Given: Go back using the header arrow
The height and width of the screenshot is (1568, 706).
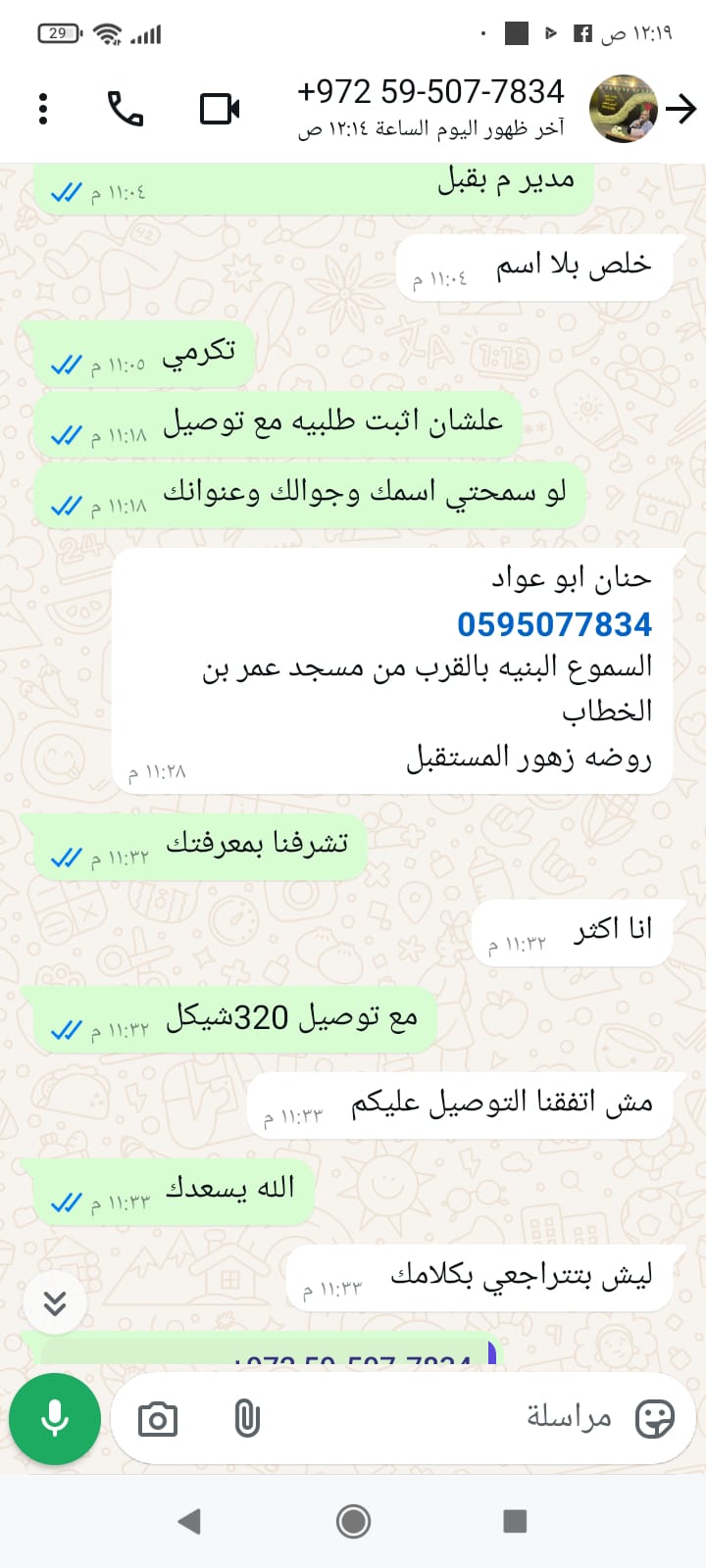Looking at the screenshot, I should 681,109.
